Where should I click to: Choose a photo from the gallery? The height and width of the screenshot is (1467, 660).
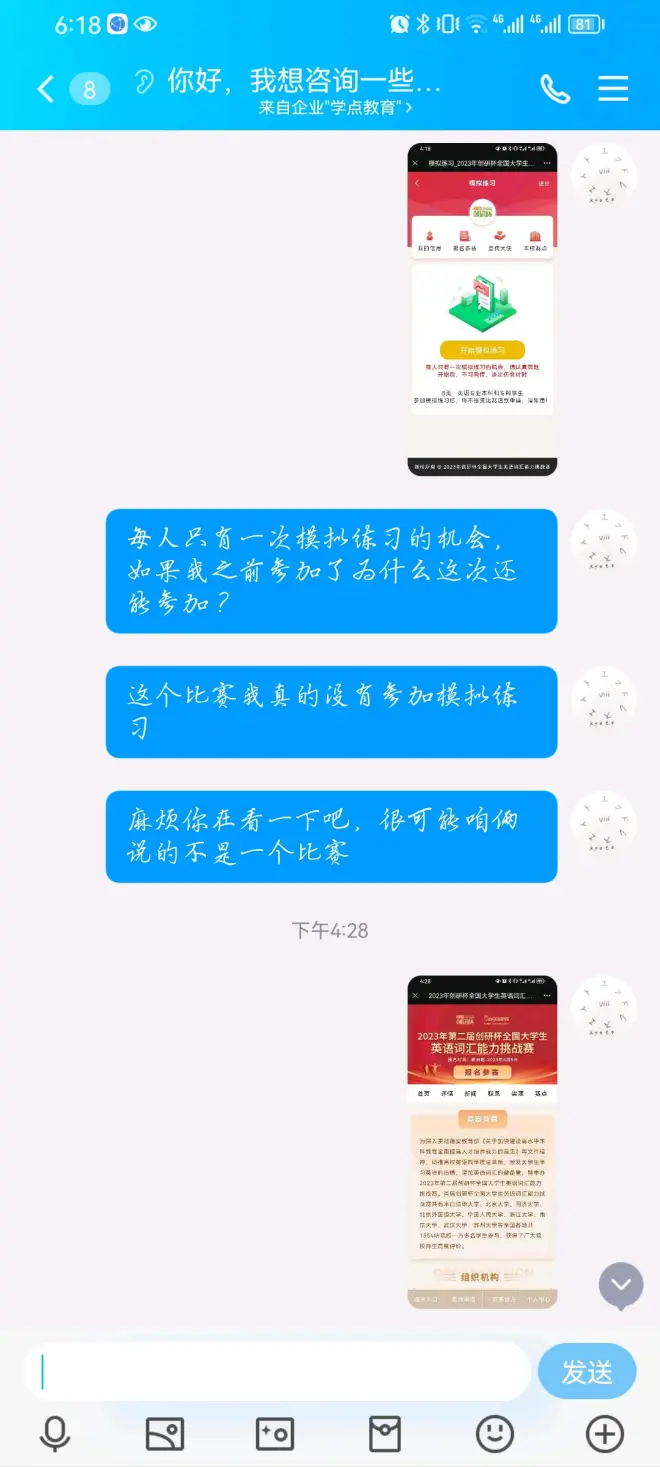[165, 1434]
